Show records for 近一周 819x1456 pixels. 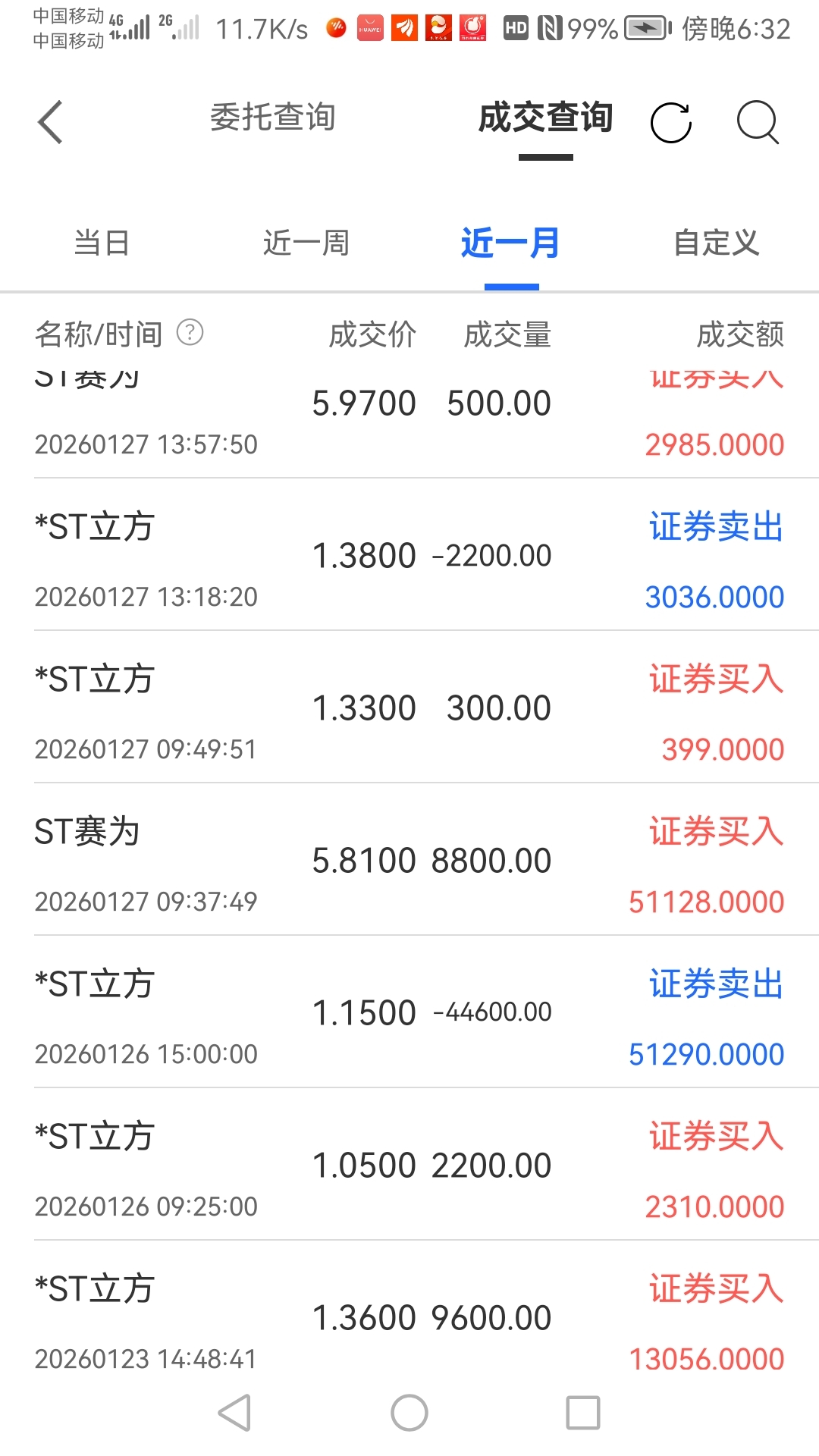click(x=306, y=243)
